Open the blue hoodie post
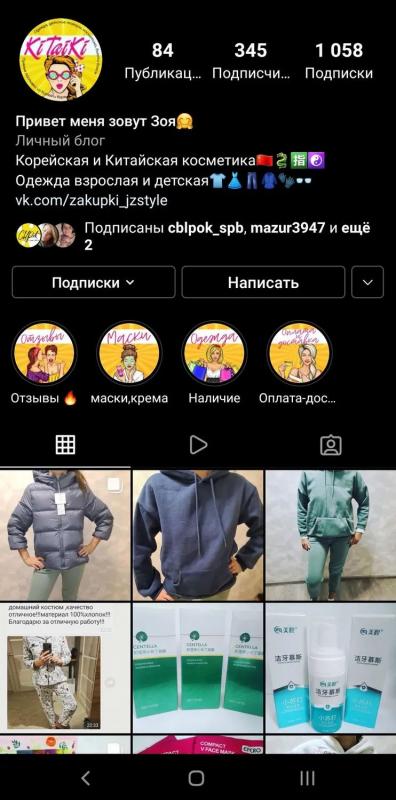The width and height of the screenshot is (396, 800). pos(198,535)
